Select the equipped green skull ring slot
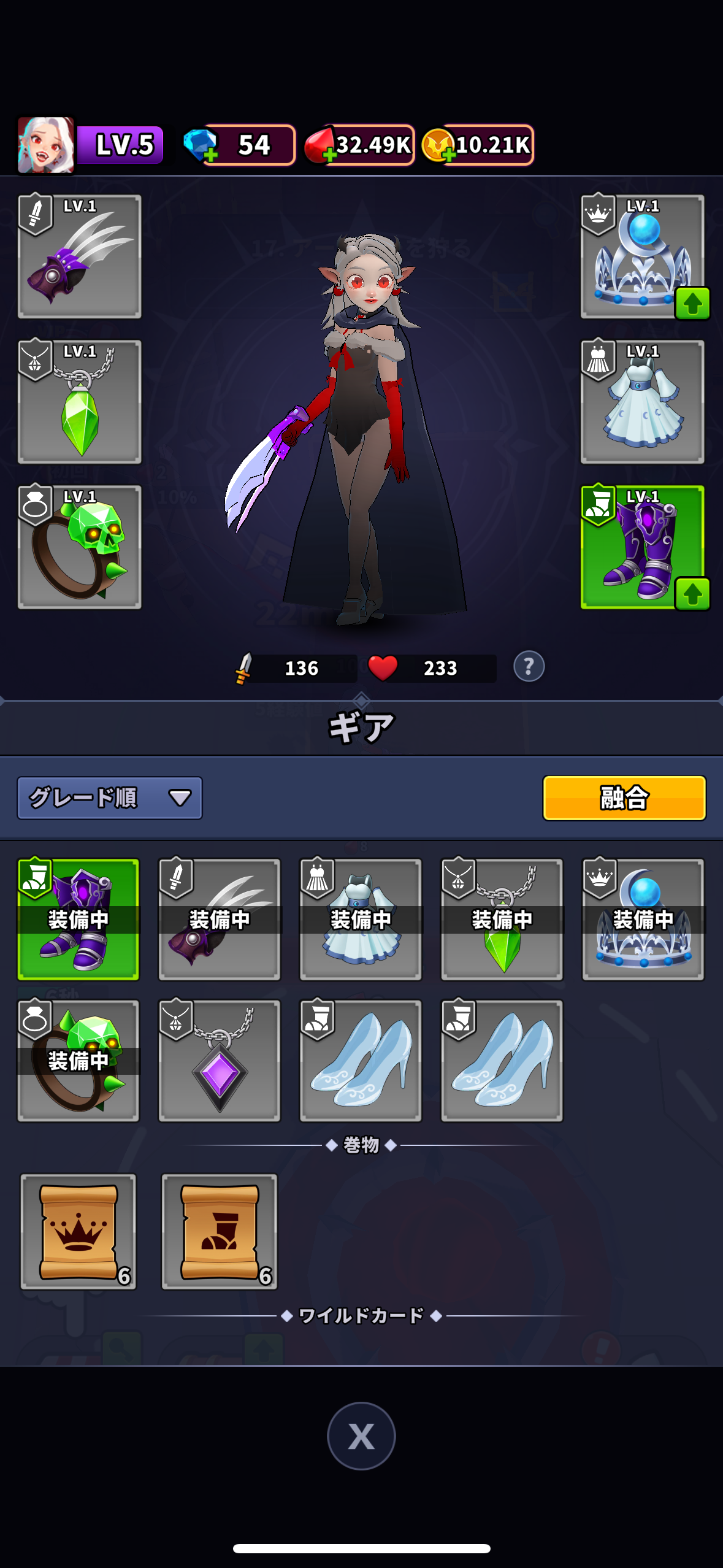723x1568 pixels. pyautogui.click(x=80, y=547)
